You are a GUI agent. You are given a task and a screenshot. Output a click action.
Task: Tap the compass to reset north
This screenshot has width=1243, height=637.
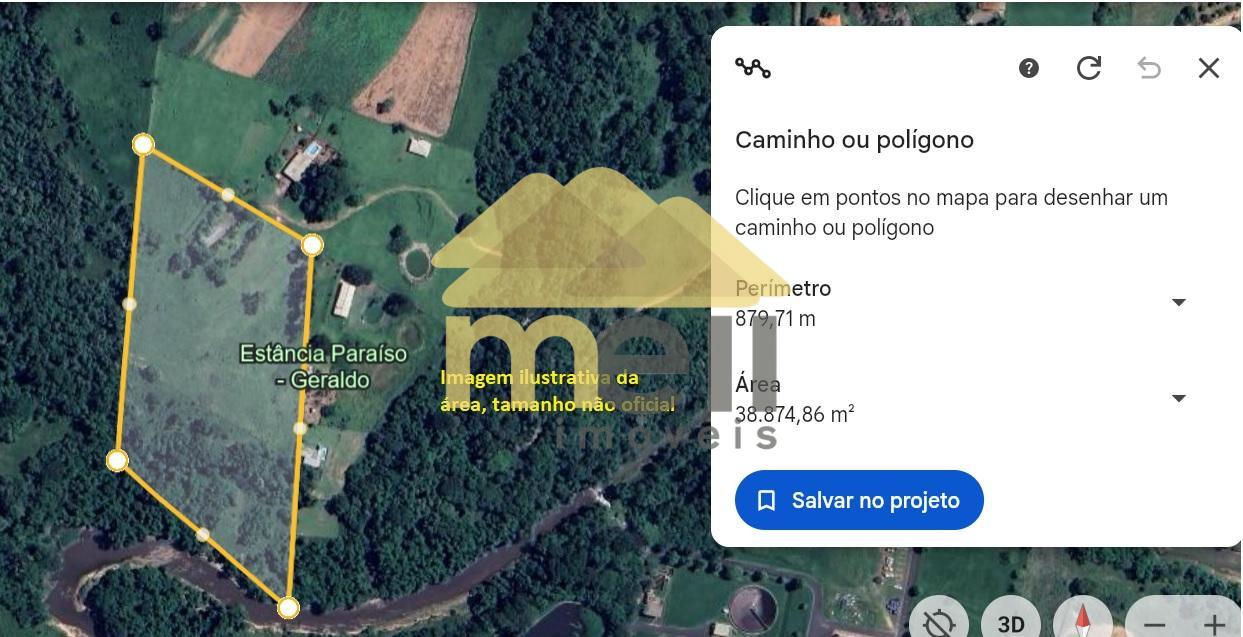1083,622
